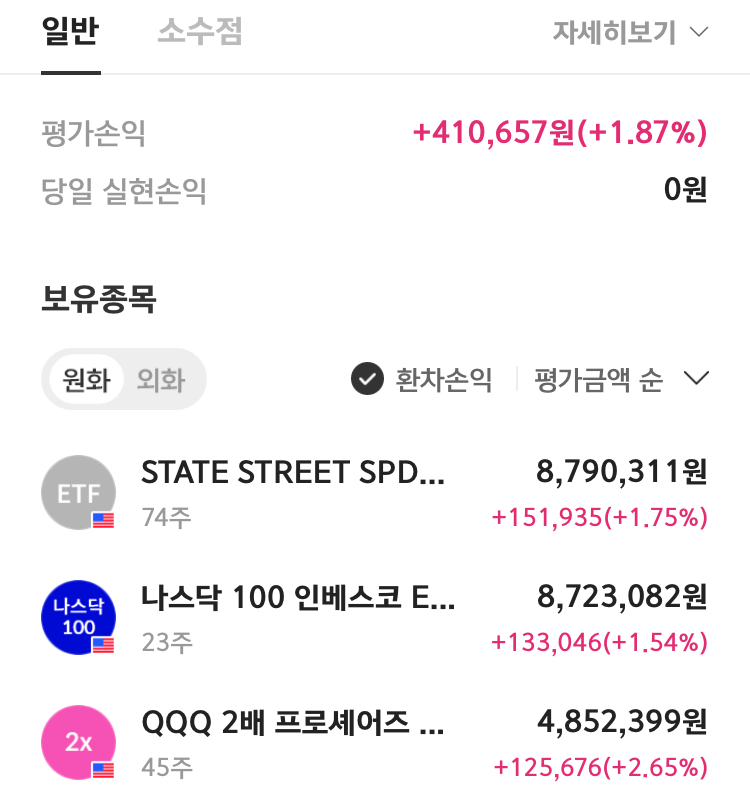The width and height of the screenshot is (750, 799).
Task: Open the 평가금액 순 sort dropdown
Action: pyautogui.click(x=621, y=379)
